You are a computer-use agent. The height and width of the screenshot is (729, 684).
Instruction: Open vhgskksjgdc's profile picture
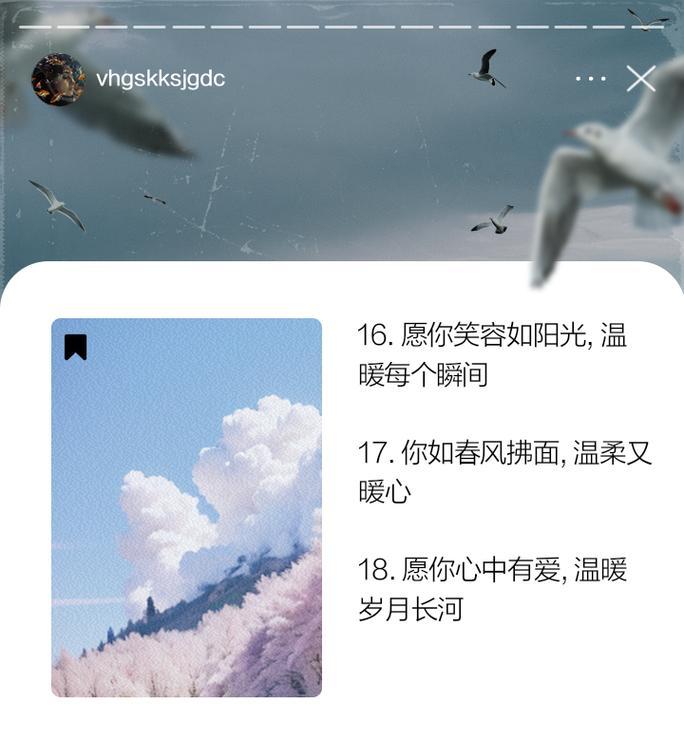(58, 79)
